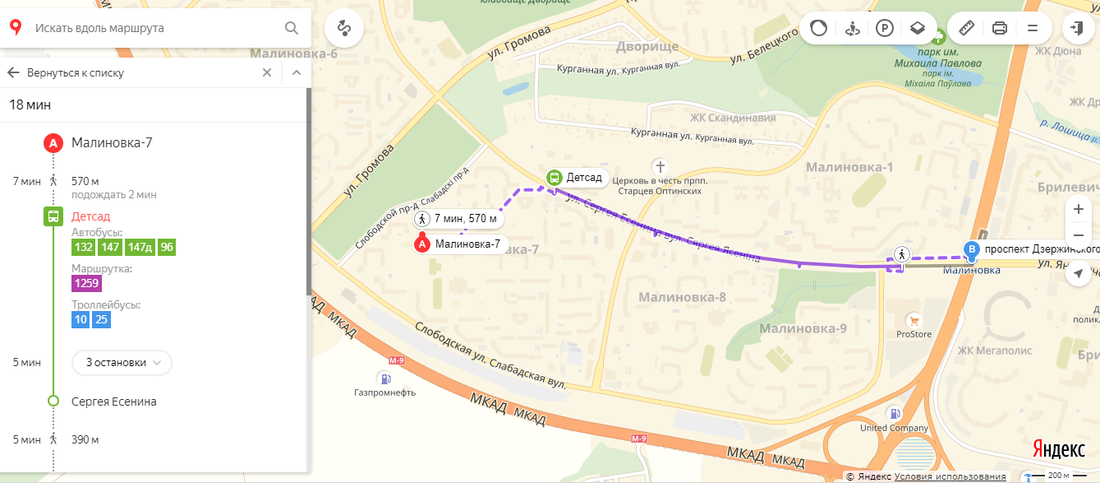The image size is (1100, 483).
Task: Select trolleybus 10
Action: 81,320
